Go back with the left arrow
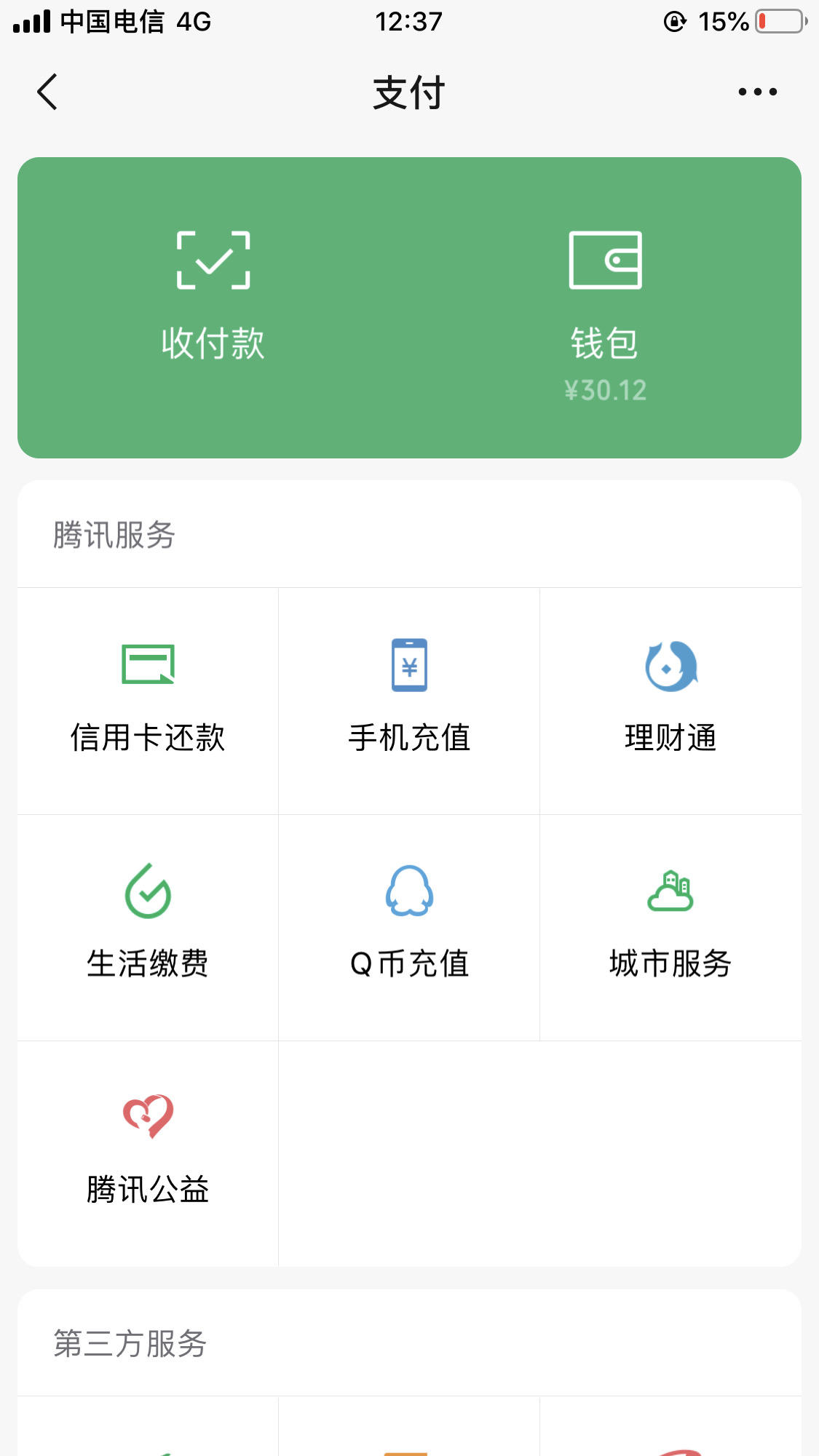 pyautogui.click(x=47, y=92)
